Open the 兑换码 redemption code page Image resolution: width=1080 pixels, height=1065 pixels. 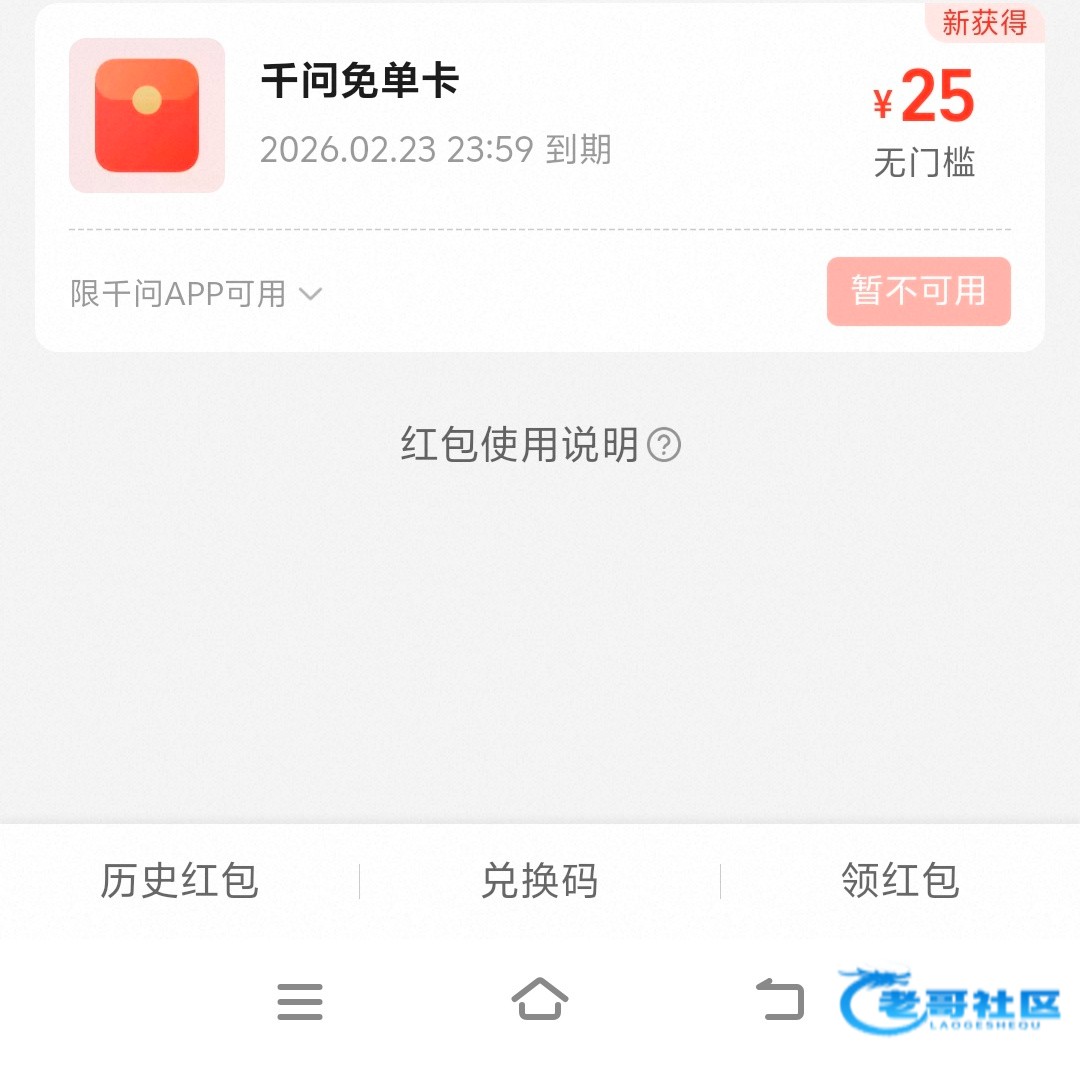540,881
